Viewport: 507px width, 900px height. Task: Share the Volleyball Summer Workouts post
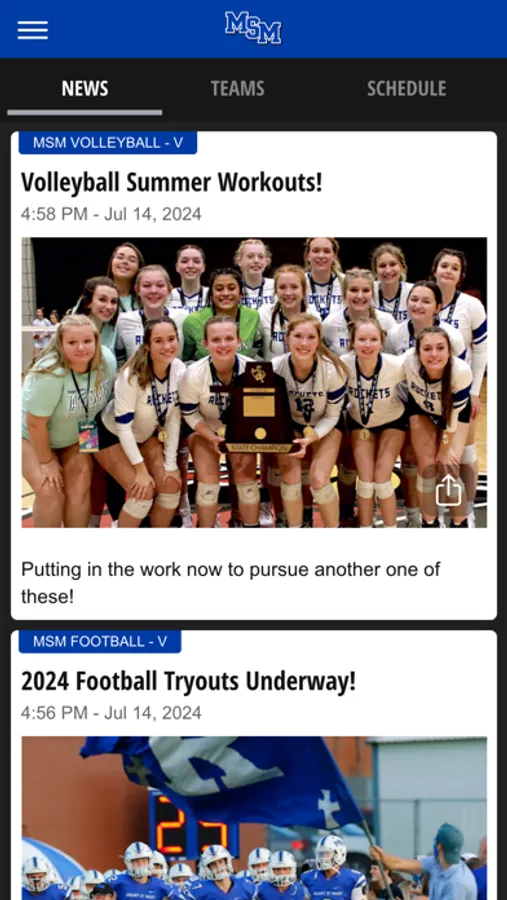pyautogui.click(x=448, y=492)
